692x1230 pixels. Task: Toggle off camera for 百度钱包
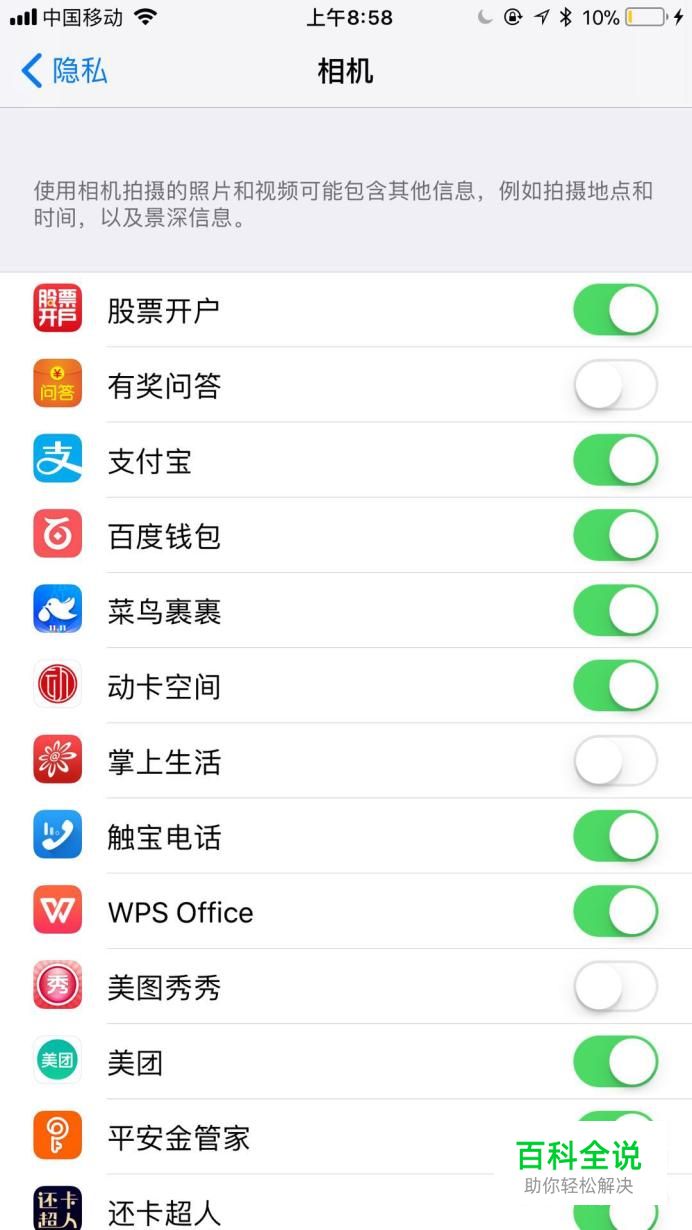pos(616,535)
